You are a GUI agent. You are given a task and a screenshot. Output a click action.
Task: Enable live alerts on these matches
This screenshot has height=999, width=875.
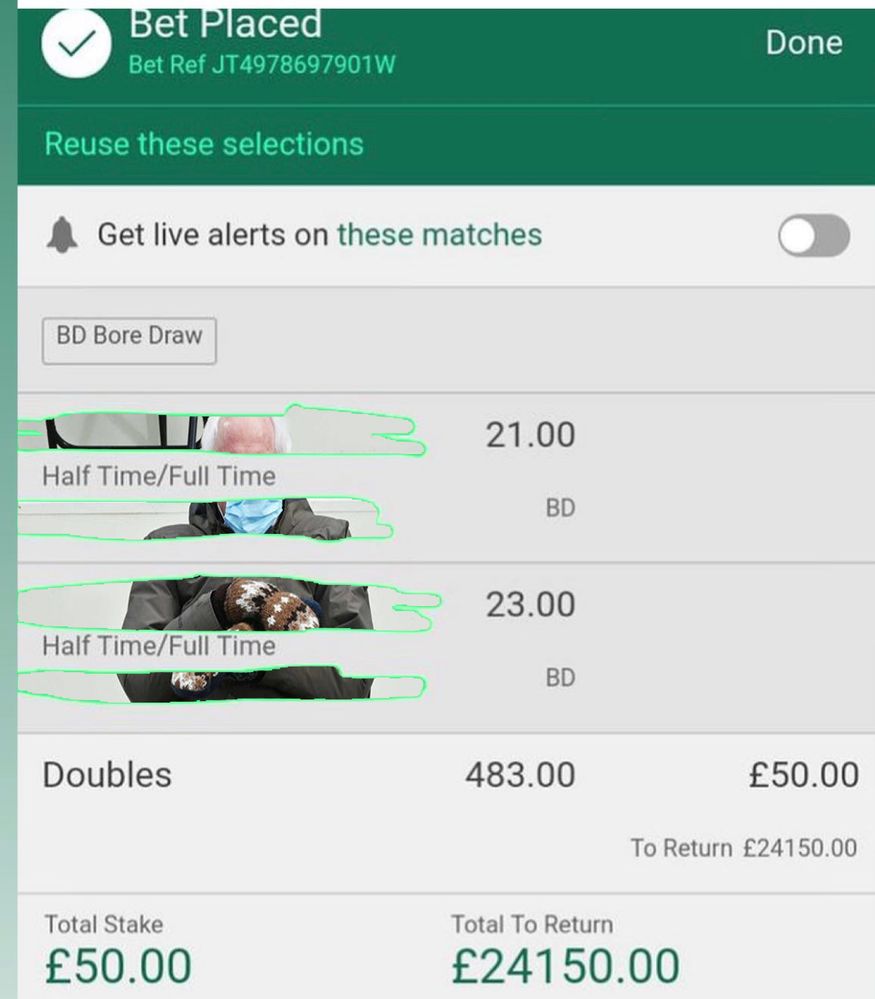point(813,237)
